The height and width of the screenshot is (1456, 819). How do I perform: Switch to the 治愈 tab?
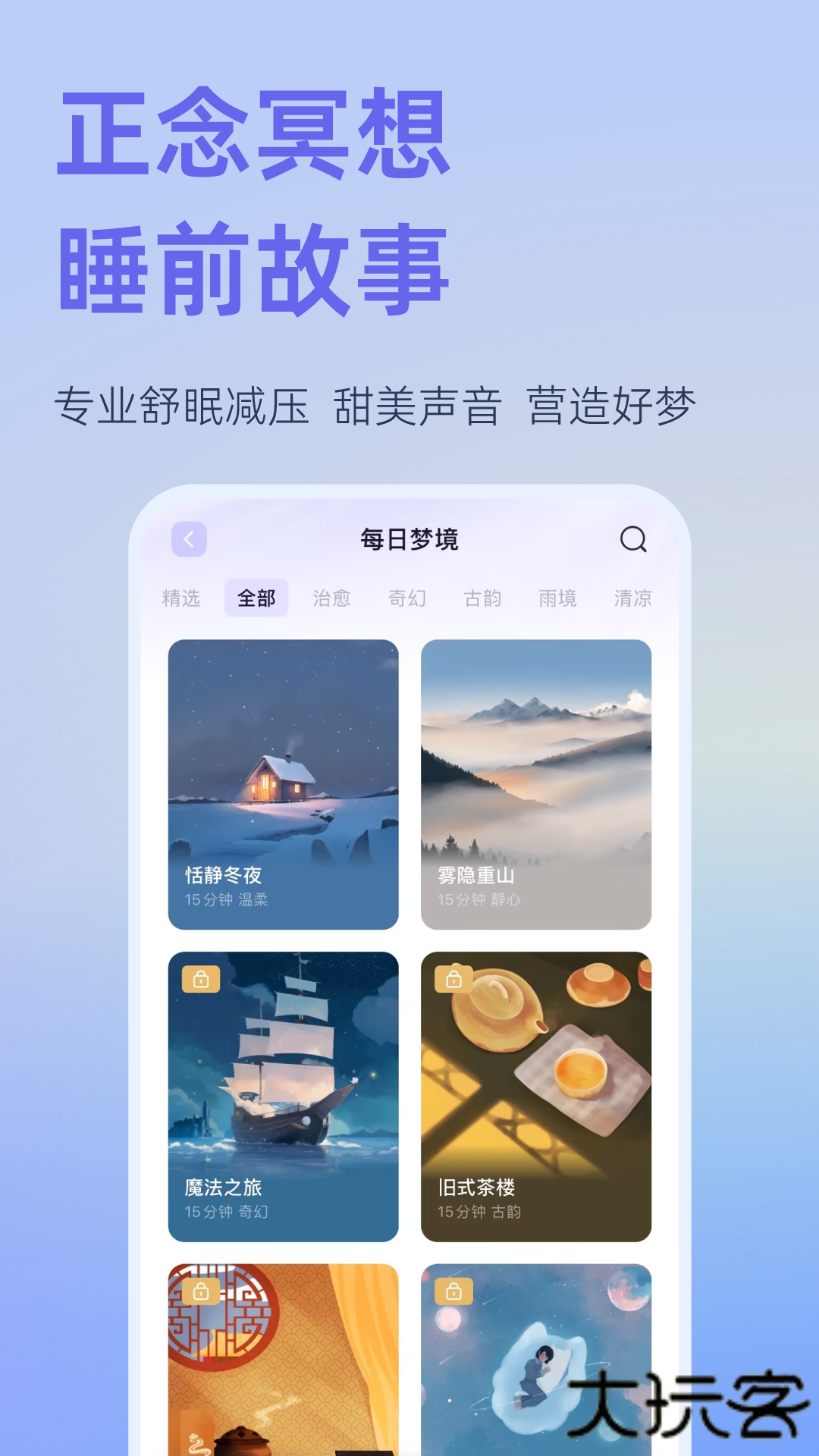(x=332, y=598)
